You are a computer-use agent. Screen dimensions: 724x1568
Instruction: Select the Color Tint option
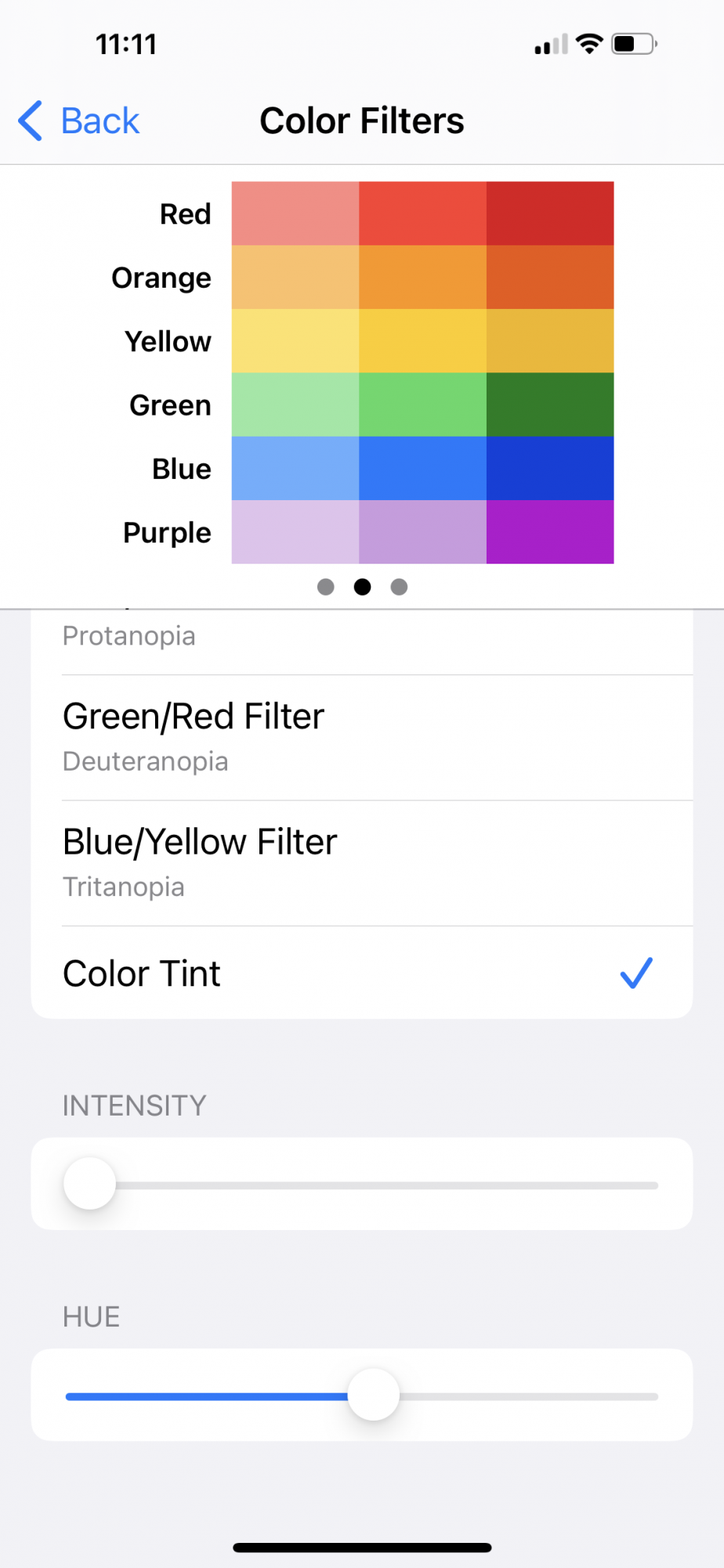(x=361, y=973)
